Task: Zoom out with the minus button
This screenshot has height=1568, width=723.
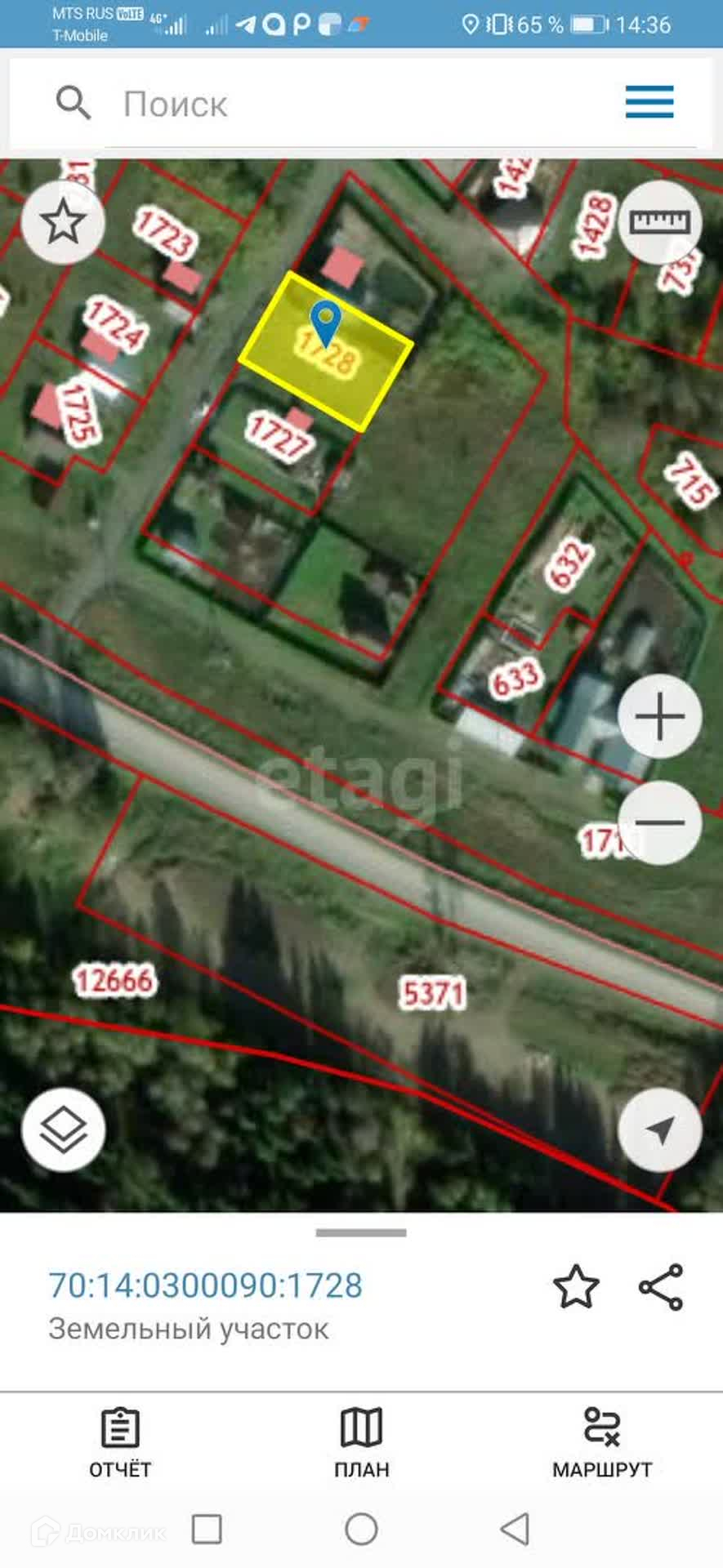Action: [660, 822]
